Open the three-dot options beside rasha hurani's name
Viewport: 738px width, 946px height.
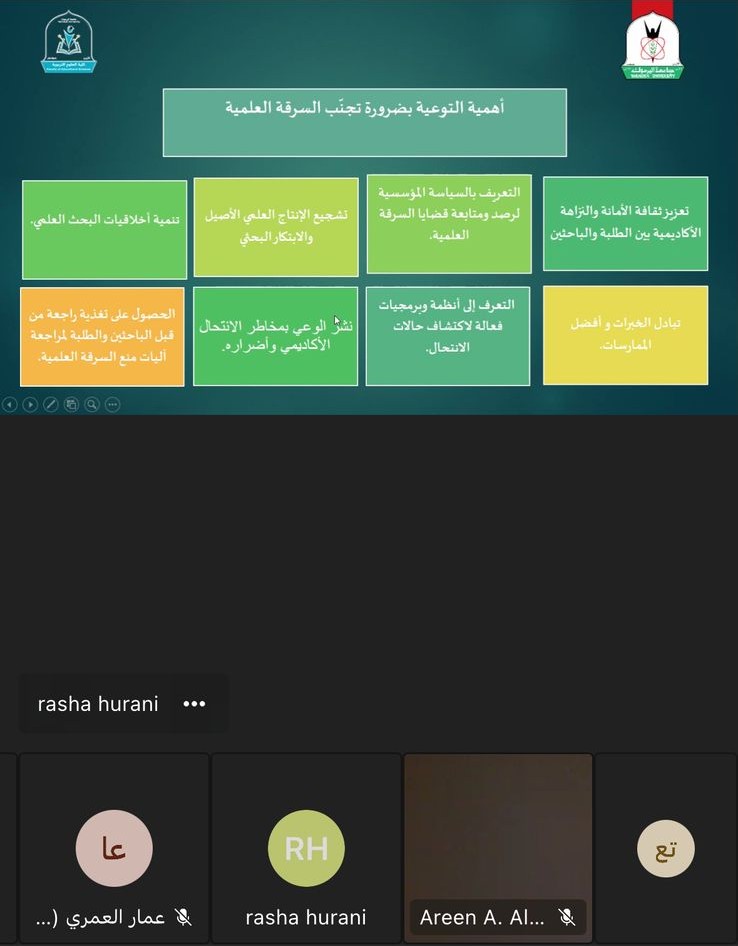pos(194,704)
